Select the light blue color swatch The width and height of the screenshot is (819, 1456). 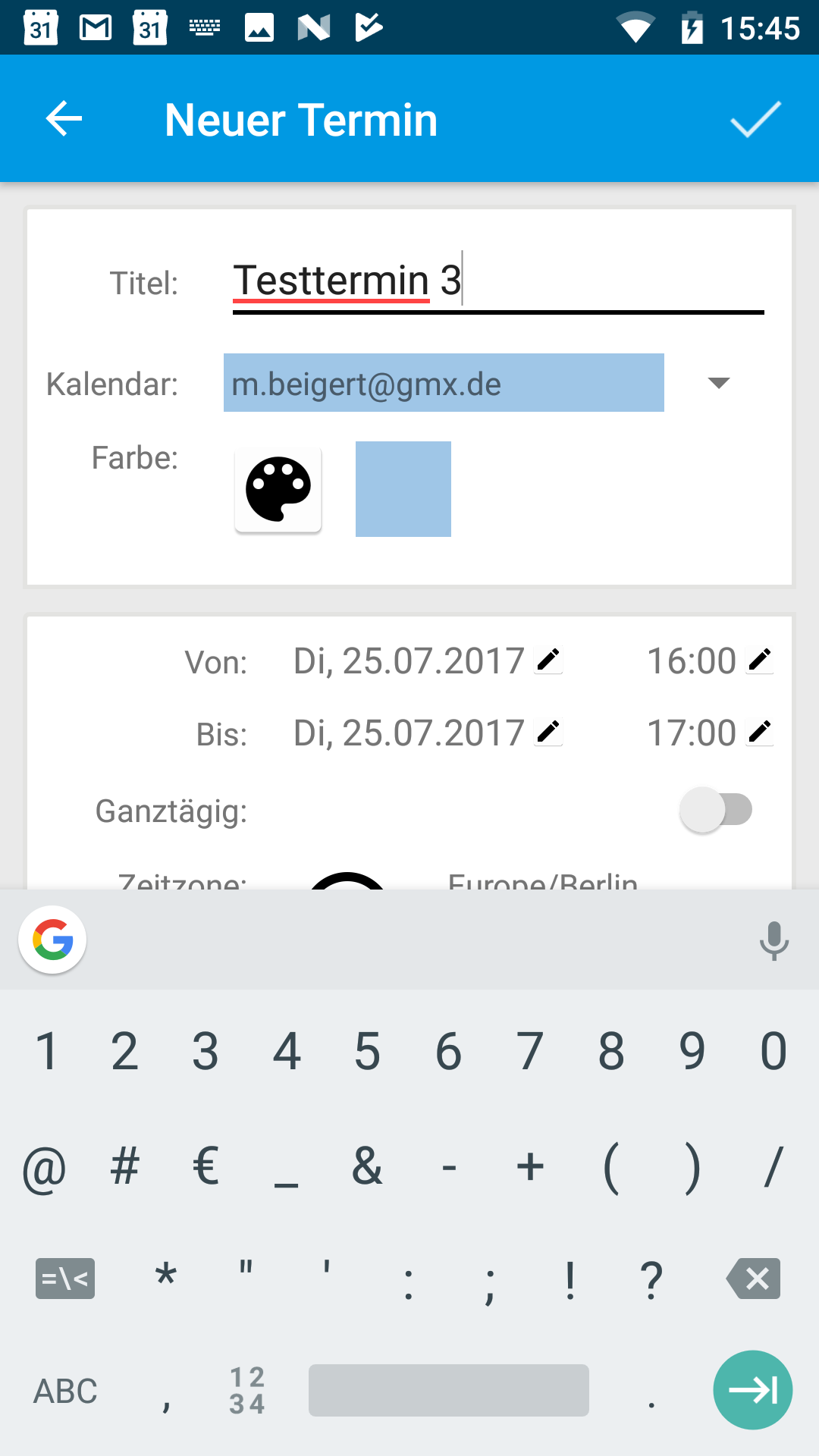point(403,489)
